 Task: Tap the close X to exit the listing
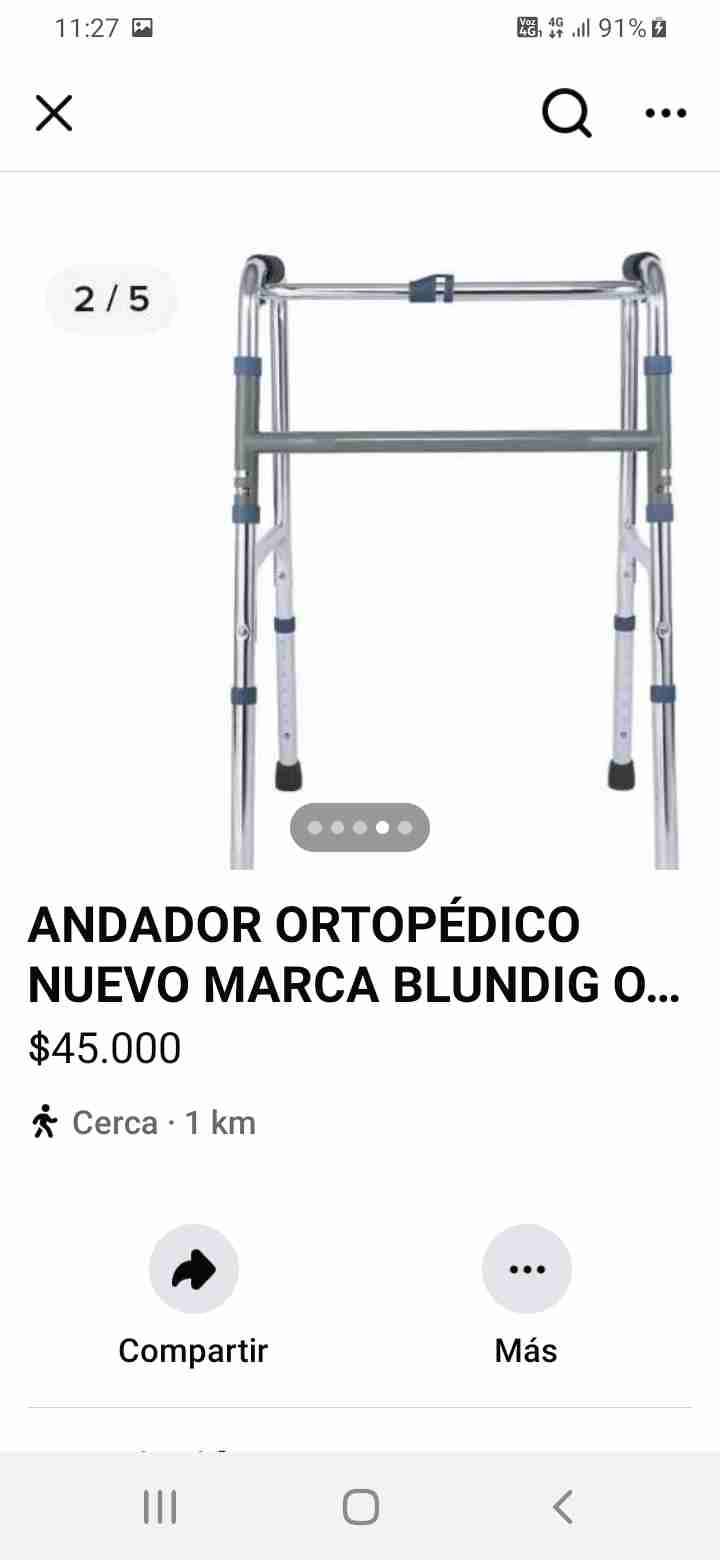(x=53, y=113)
